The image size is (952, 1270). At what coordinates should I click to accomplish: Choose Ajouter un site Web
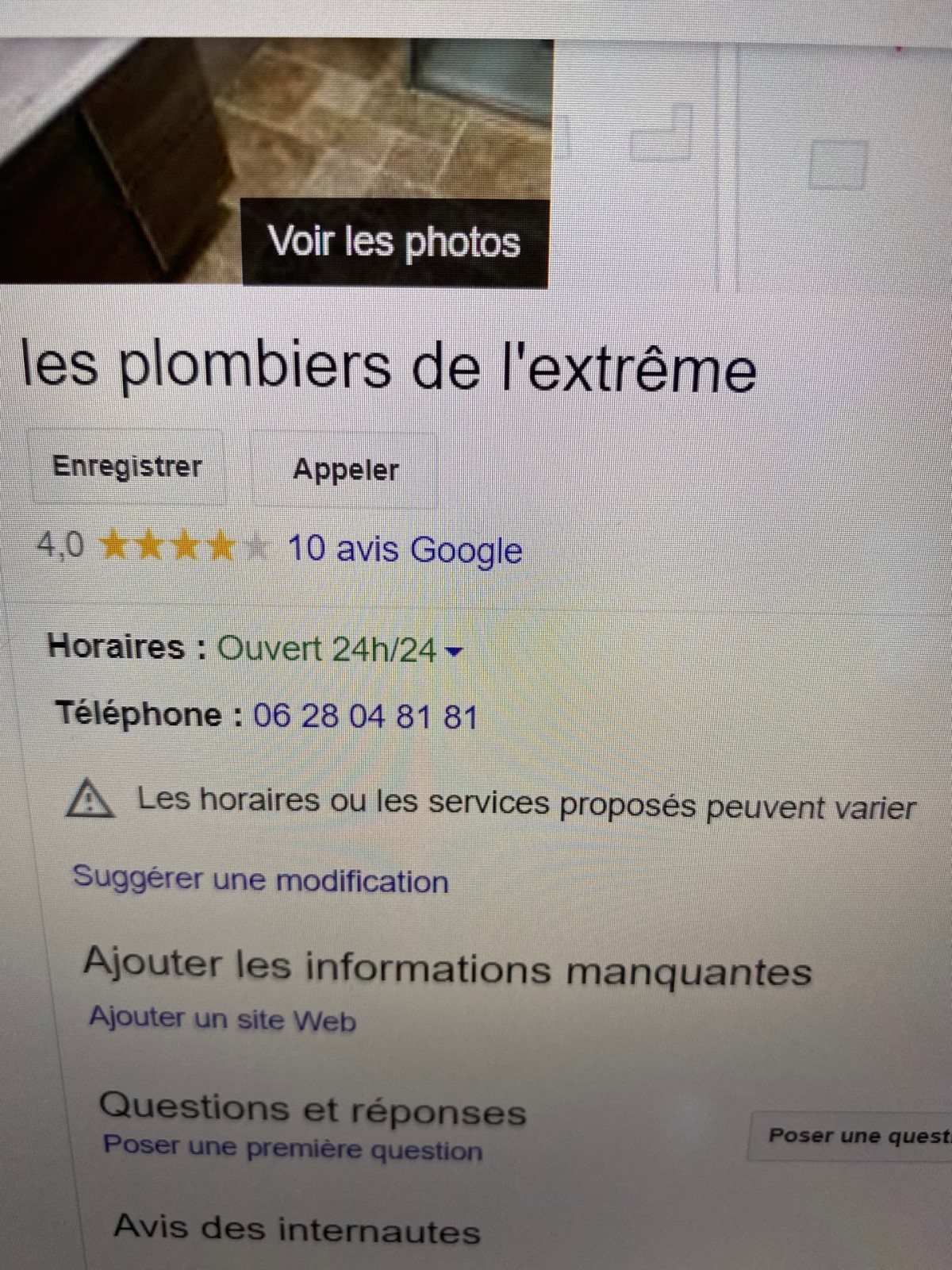(222, 1019)
